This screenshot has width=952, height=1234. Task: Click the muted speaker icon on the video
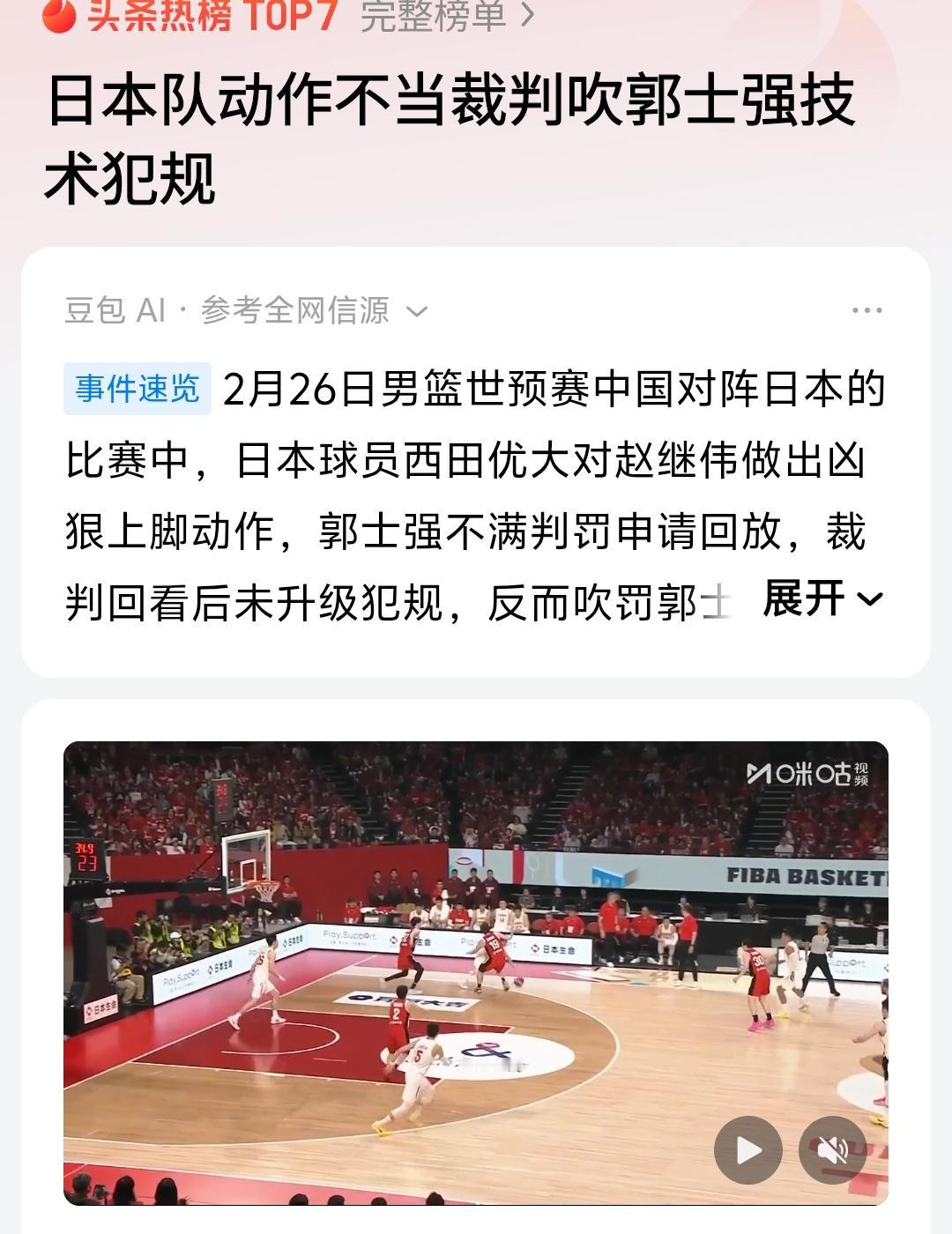pyautogui.click(x=834, y=1148)
